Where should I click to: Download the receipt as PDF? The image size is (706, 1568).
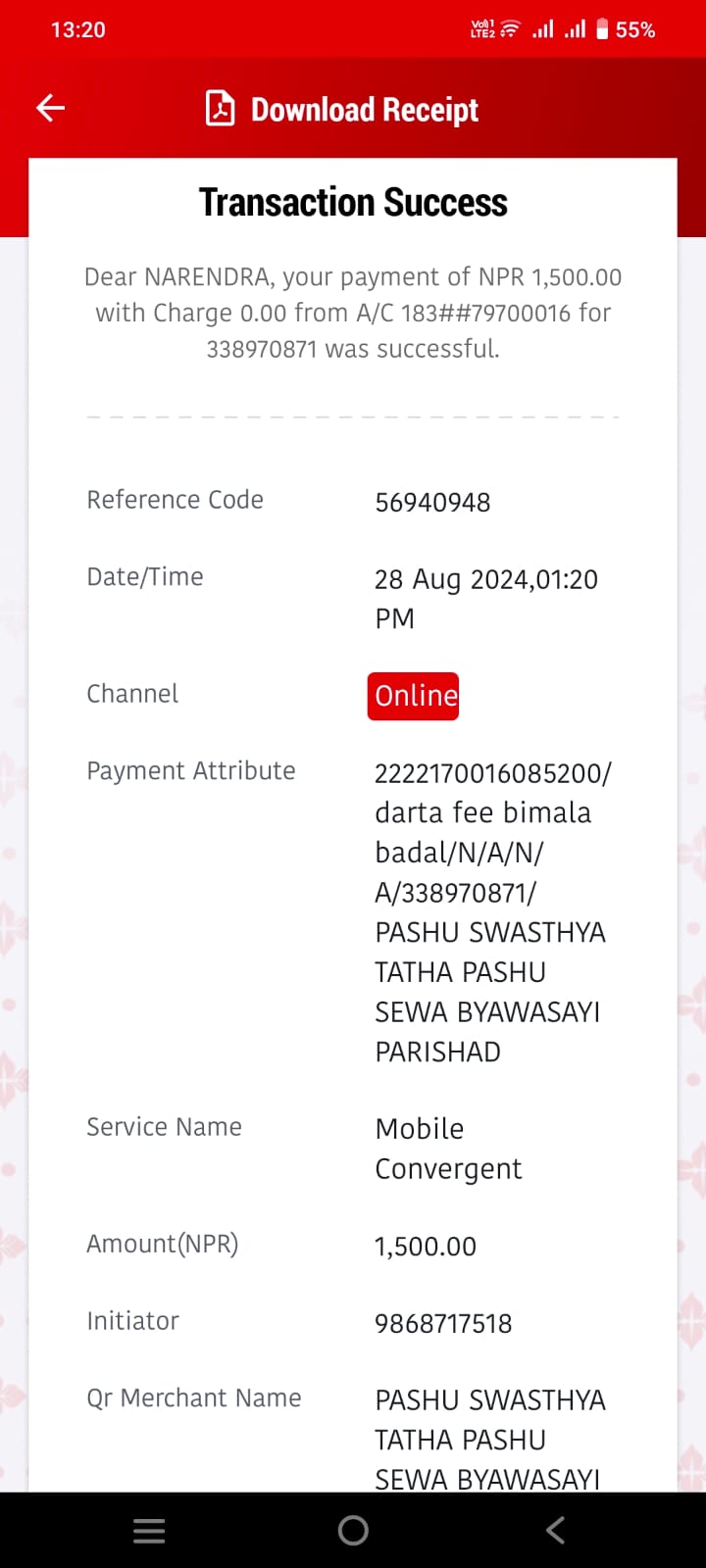pos(341,109)
